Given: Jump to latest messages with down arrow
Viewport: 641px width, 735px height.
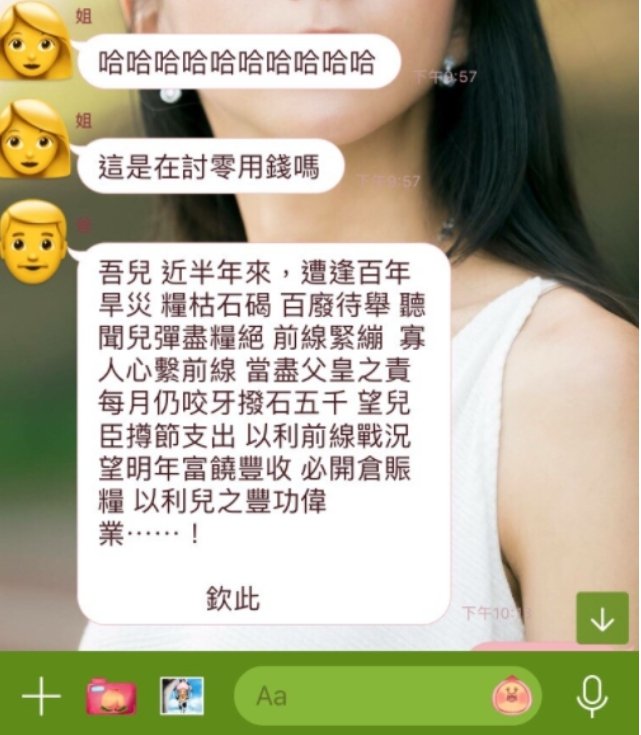Looking at the screenshot, I should 602,619.
